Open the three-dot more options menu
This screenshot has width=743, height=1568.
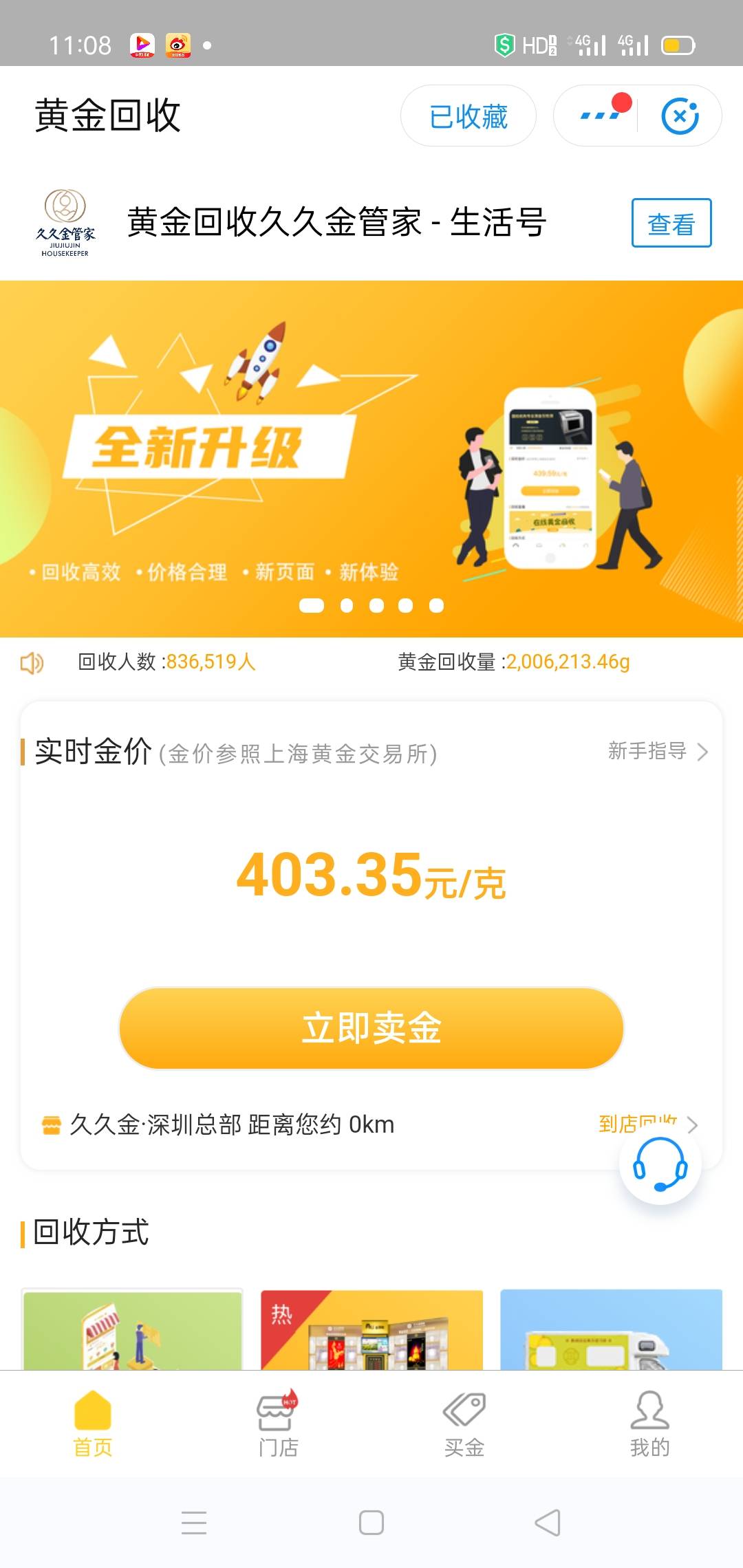coord(599,116)
